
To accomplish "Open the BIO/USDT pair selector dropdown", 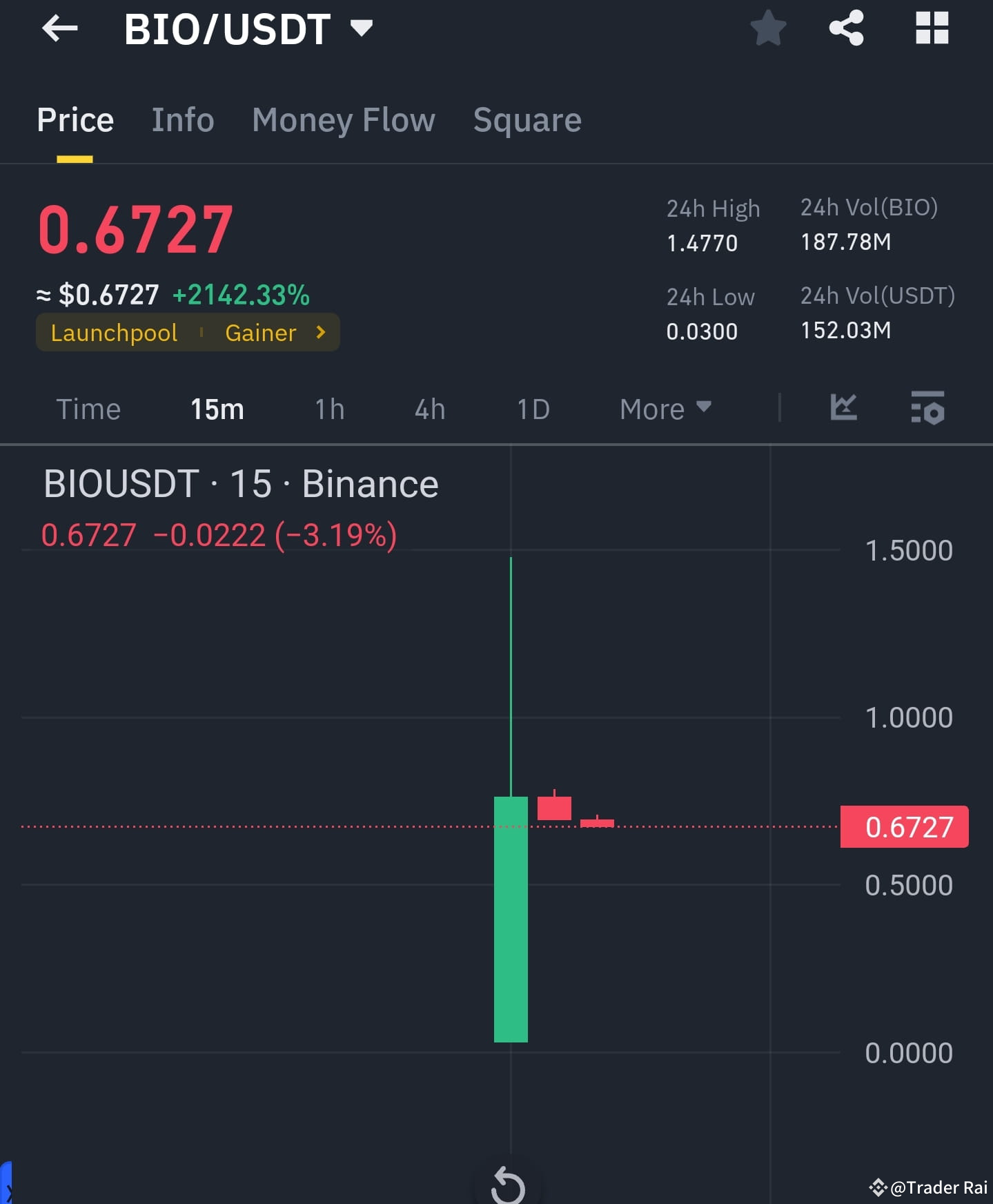I will pyautogui.click(x=362, y=28).
